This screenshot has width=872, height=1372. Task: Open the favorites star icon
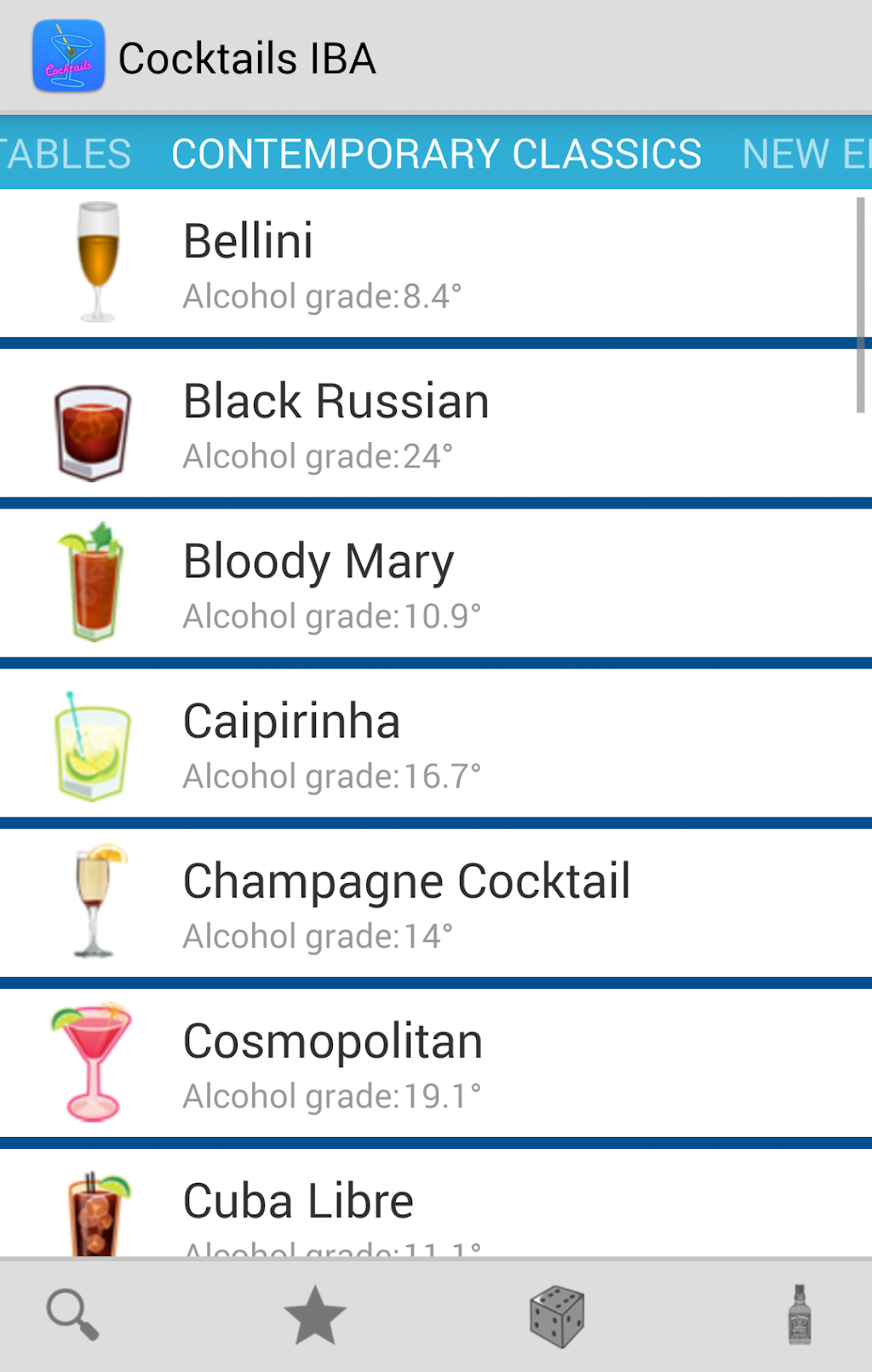(314, 1315)
